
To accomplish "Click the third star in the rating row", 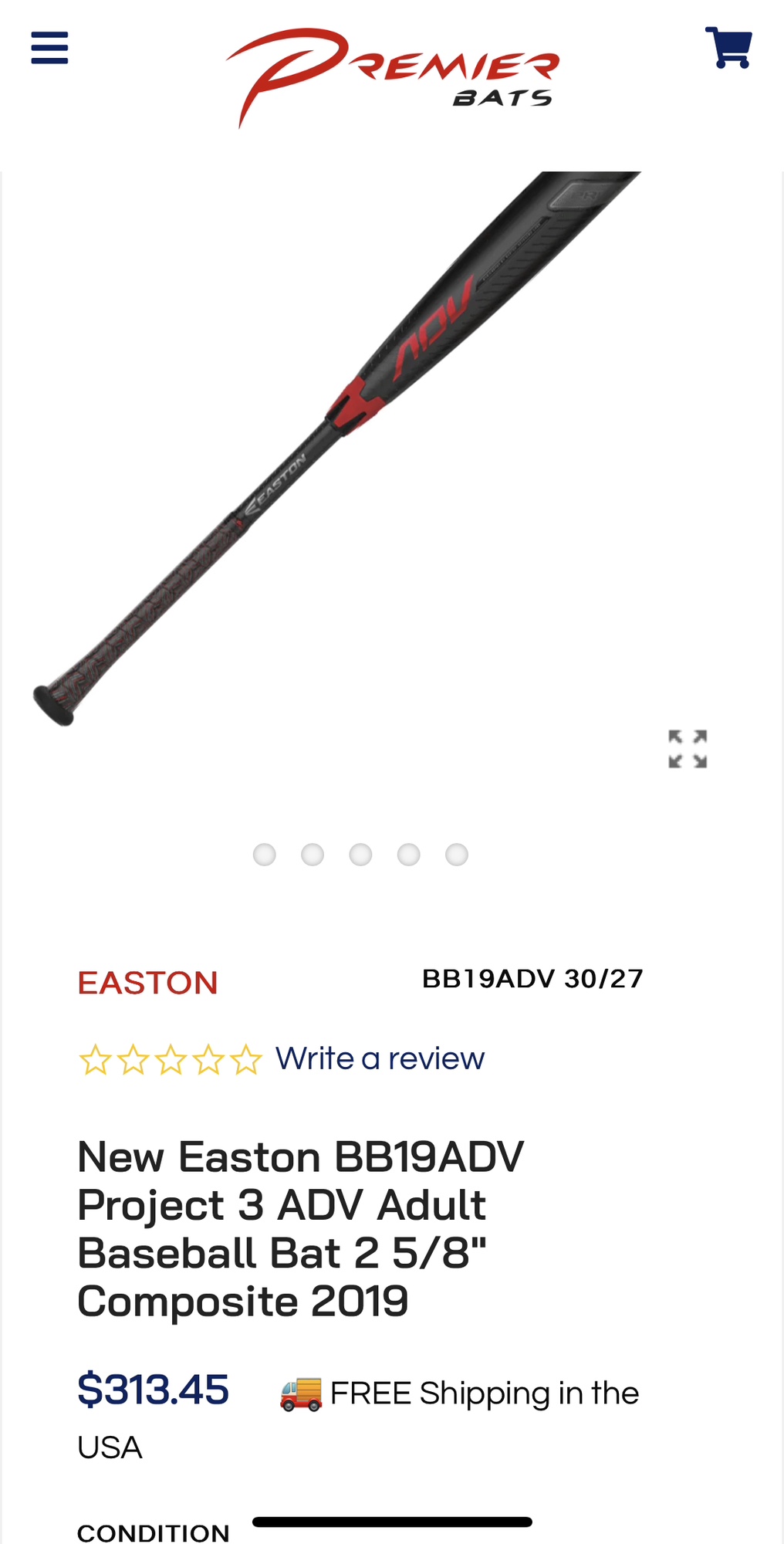I will pos(171,1058).
